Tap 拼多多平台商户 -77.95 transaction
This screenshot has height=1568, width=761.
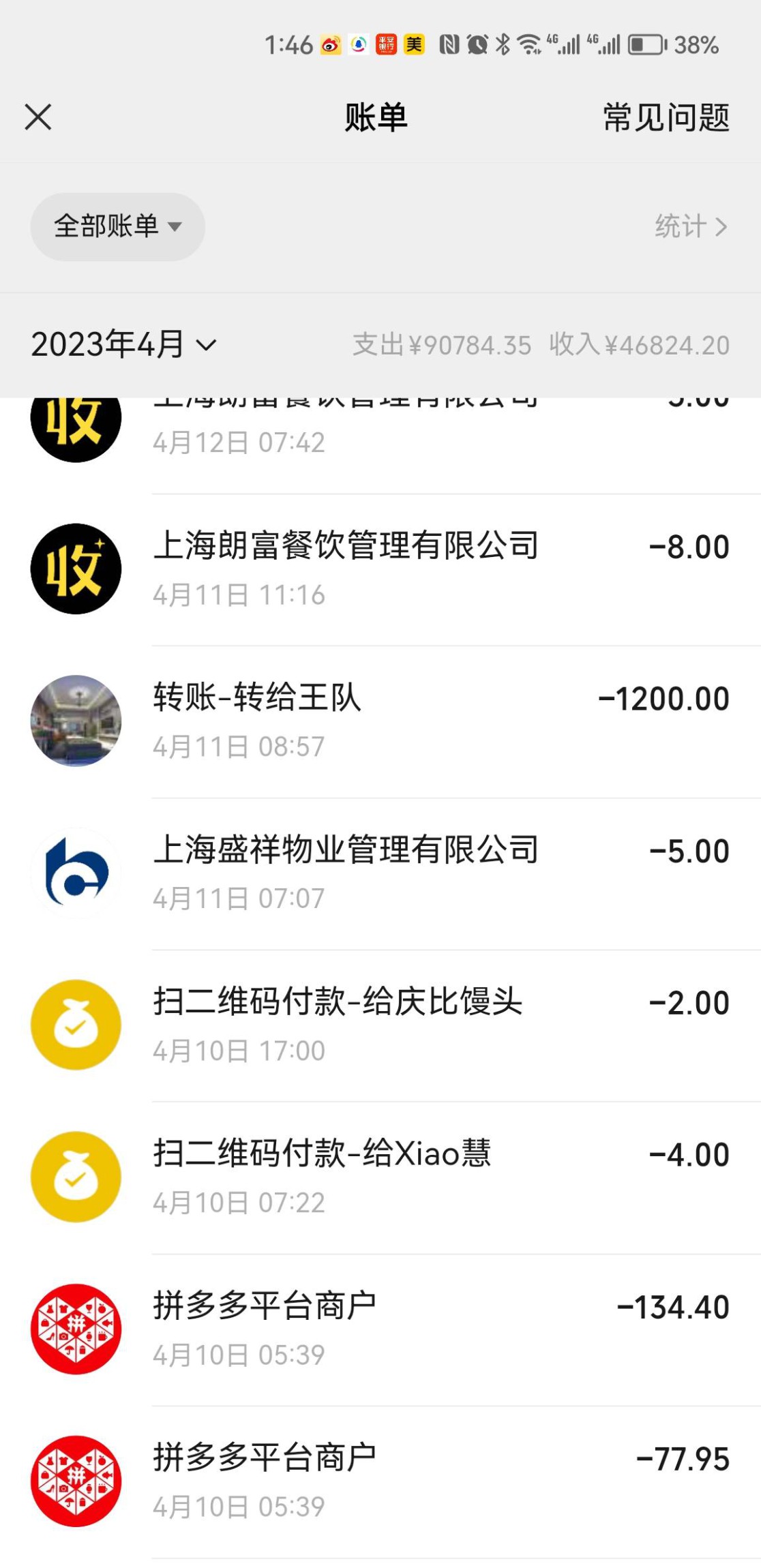(409, 1481)
